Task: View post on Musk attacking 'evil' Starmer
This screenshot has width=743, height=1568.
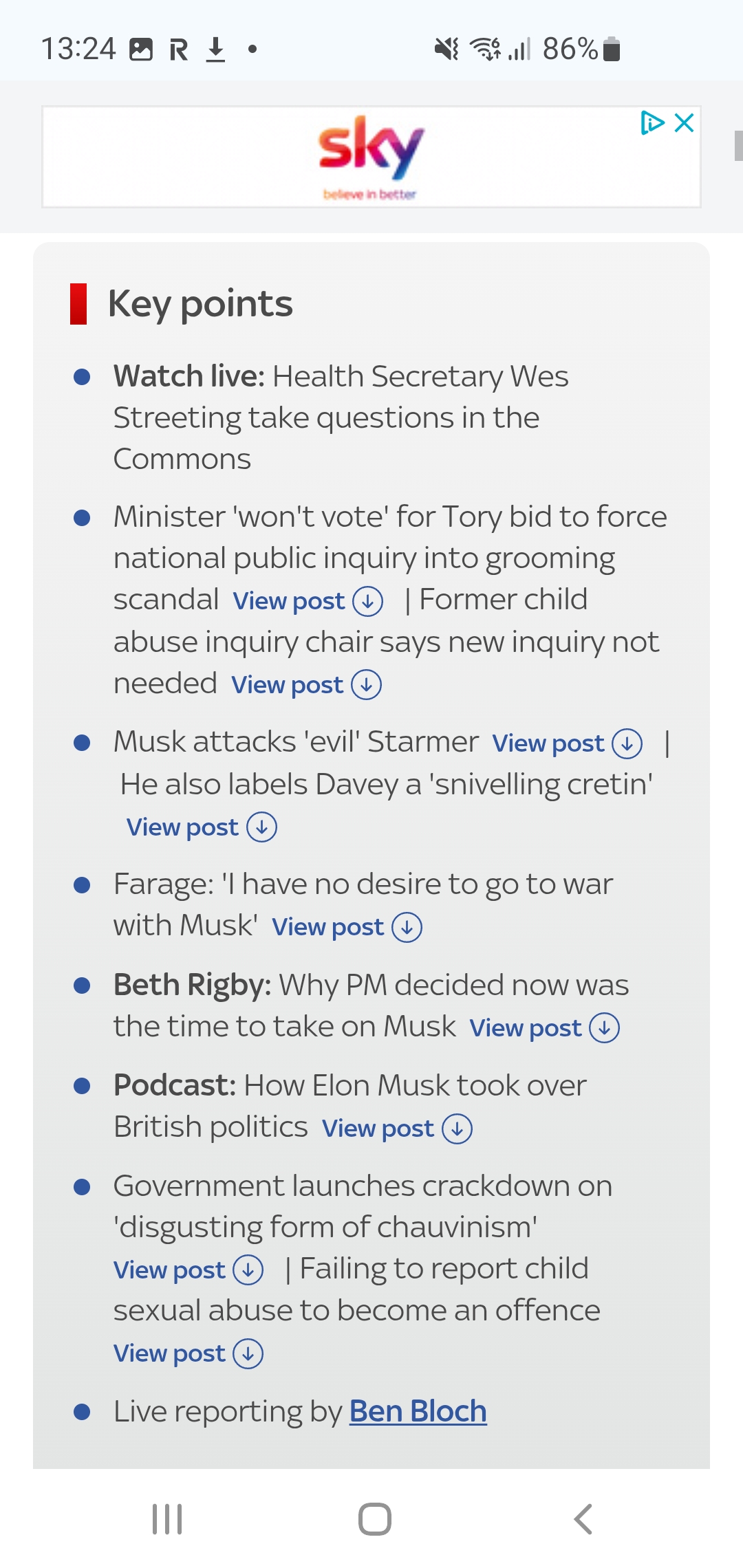Action: [x=568, y=744]
